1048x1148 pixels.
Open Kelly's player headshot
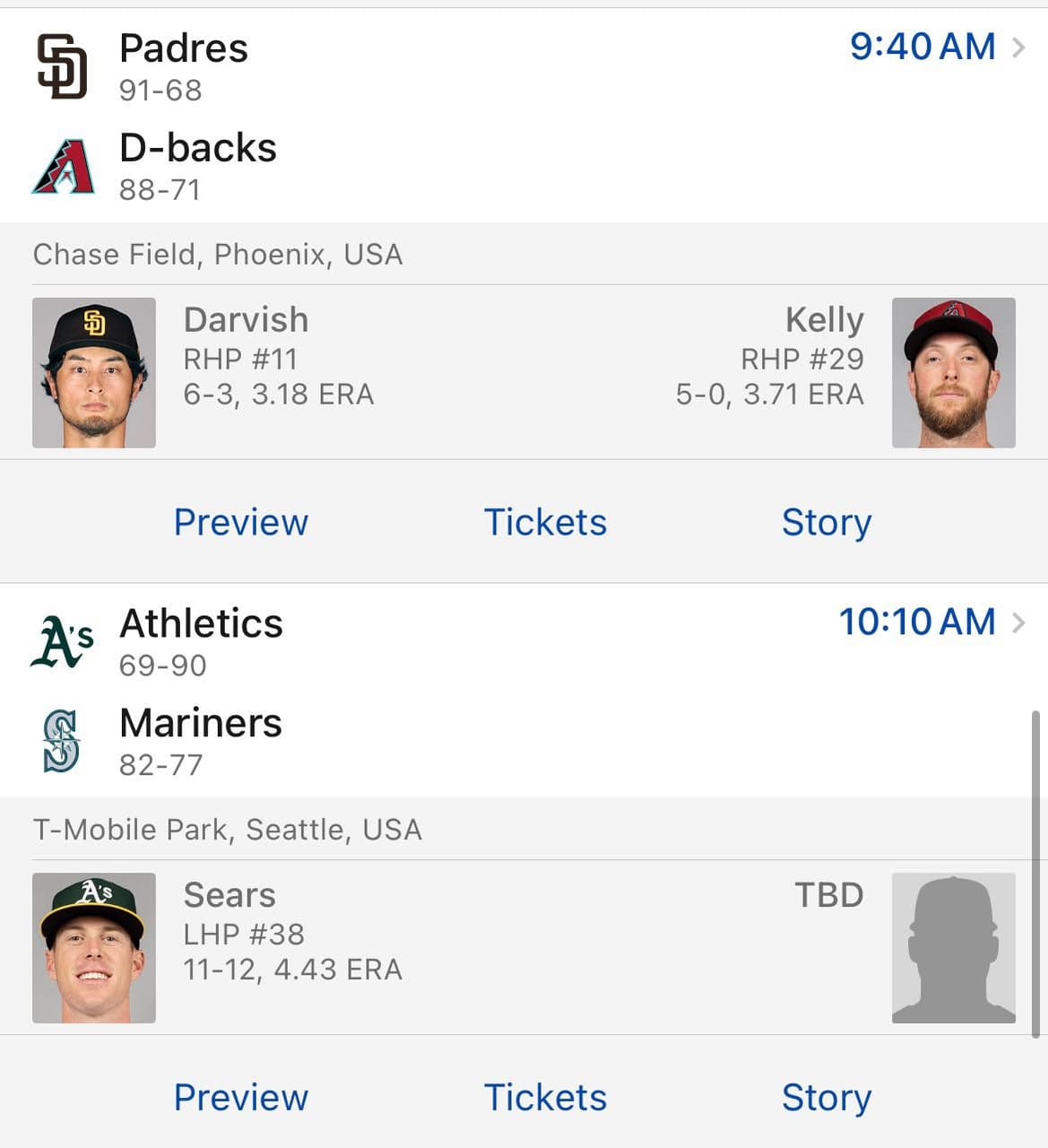(x=954, y=372)
